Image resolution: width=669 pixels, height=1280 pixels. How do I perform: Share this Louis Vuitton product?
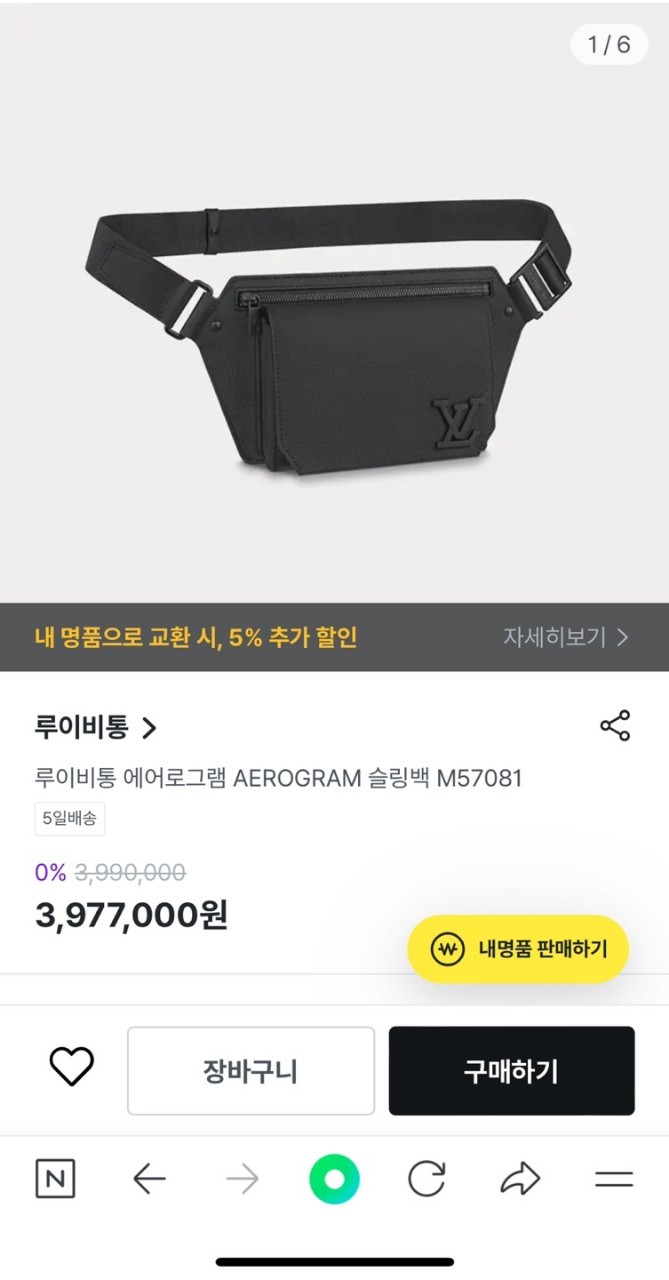(614, 726)
